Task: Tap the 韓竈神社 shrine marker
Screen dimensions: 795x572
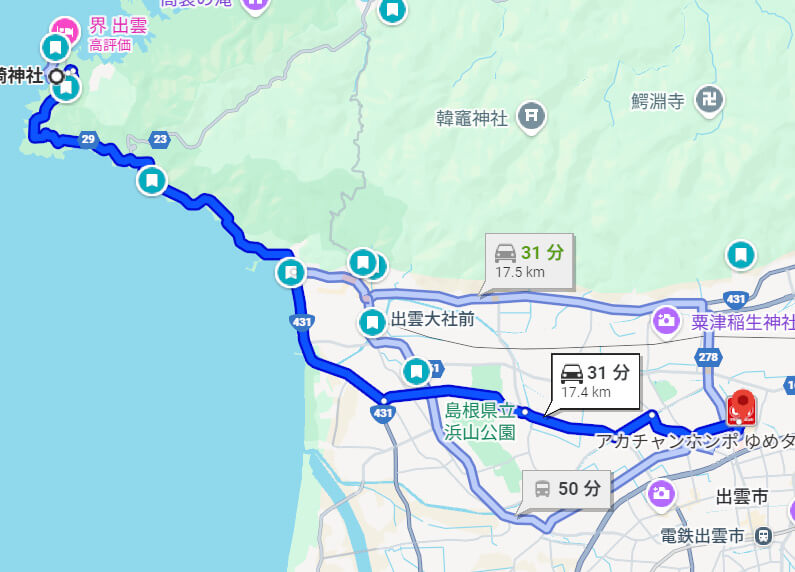Action: pyautogui.click(x=531, y=118)
